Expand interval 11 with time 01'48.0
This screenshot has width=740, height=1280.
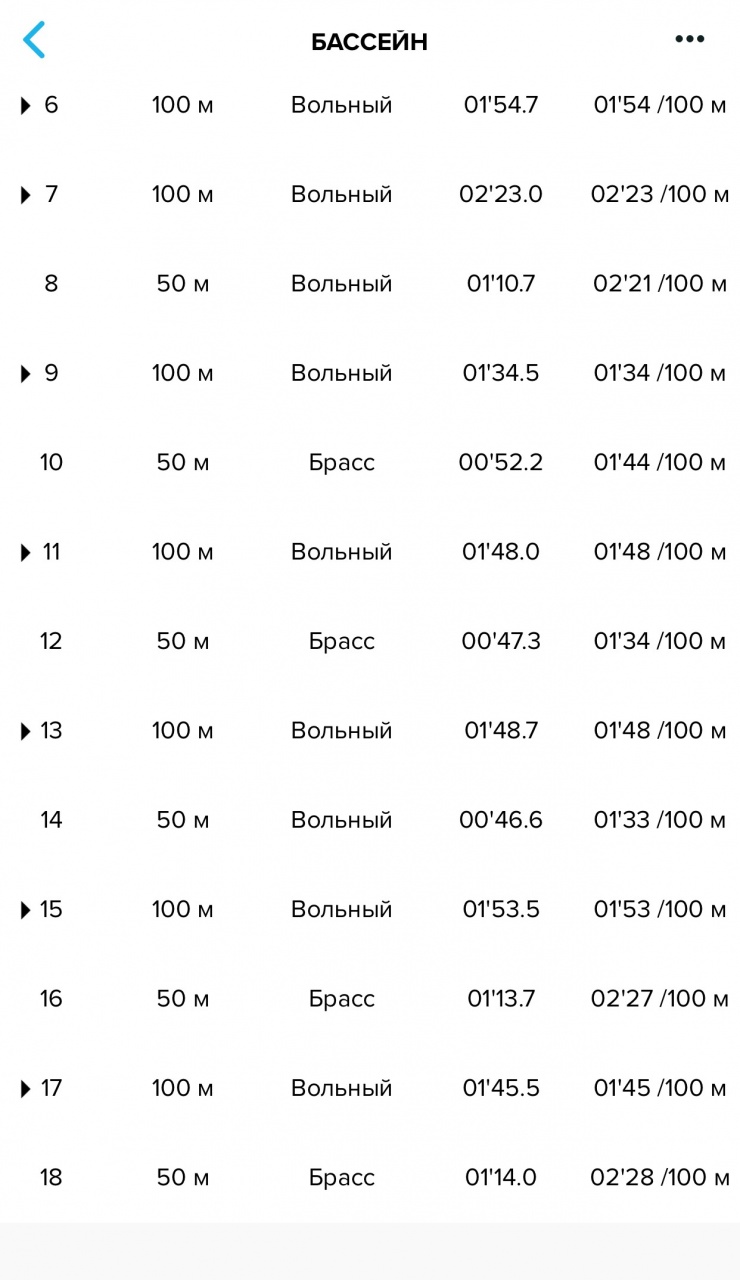tap(26, 552)
